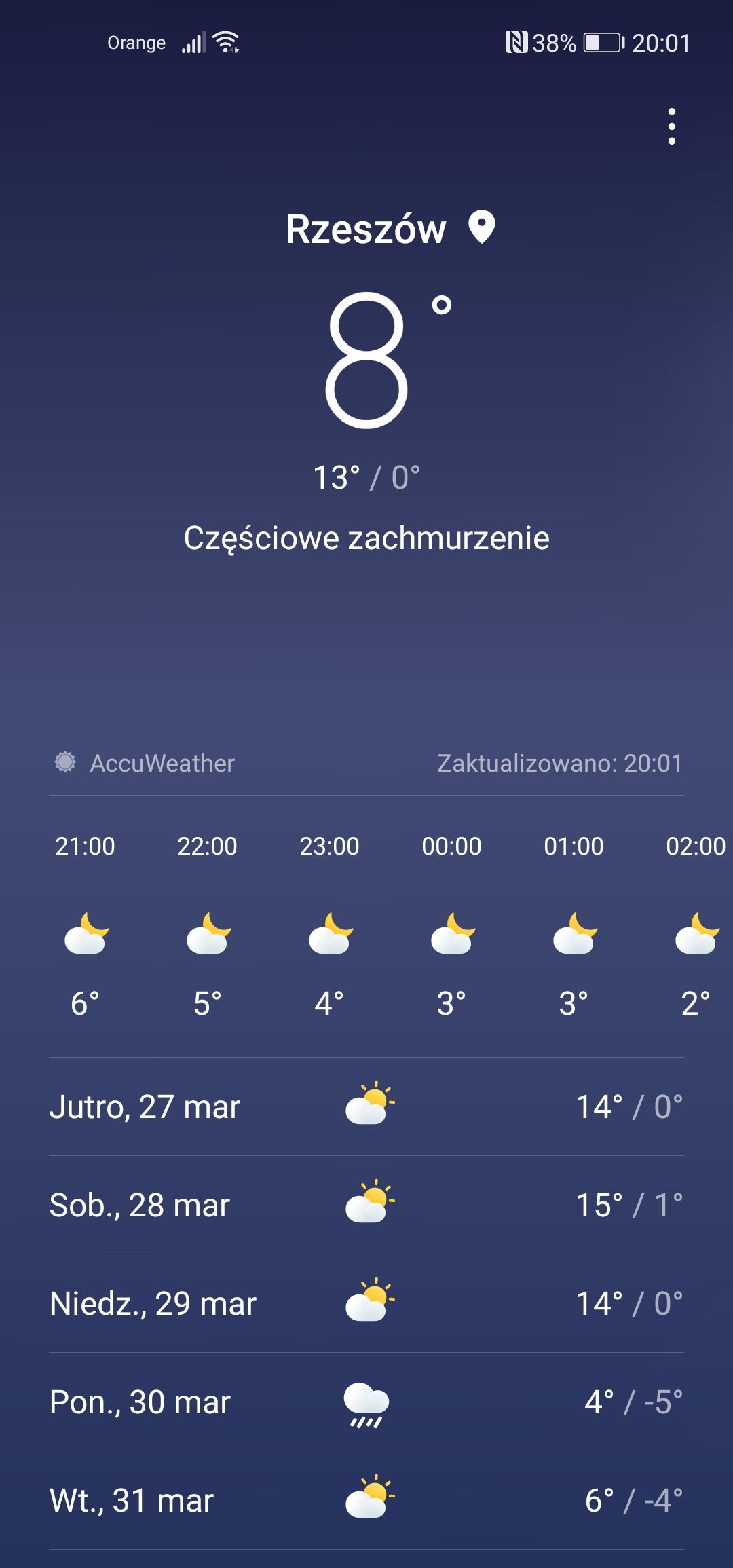Screen dimensions: 733x1568
Task: Open the three-dot overflow menu
Action: 671,126
